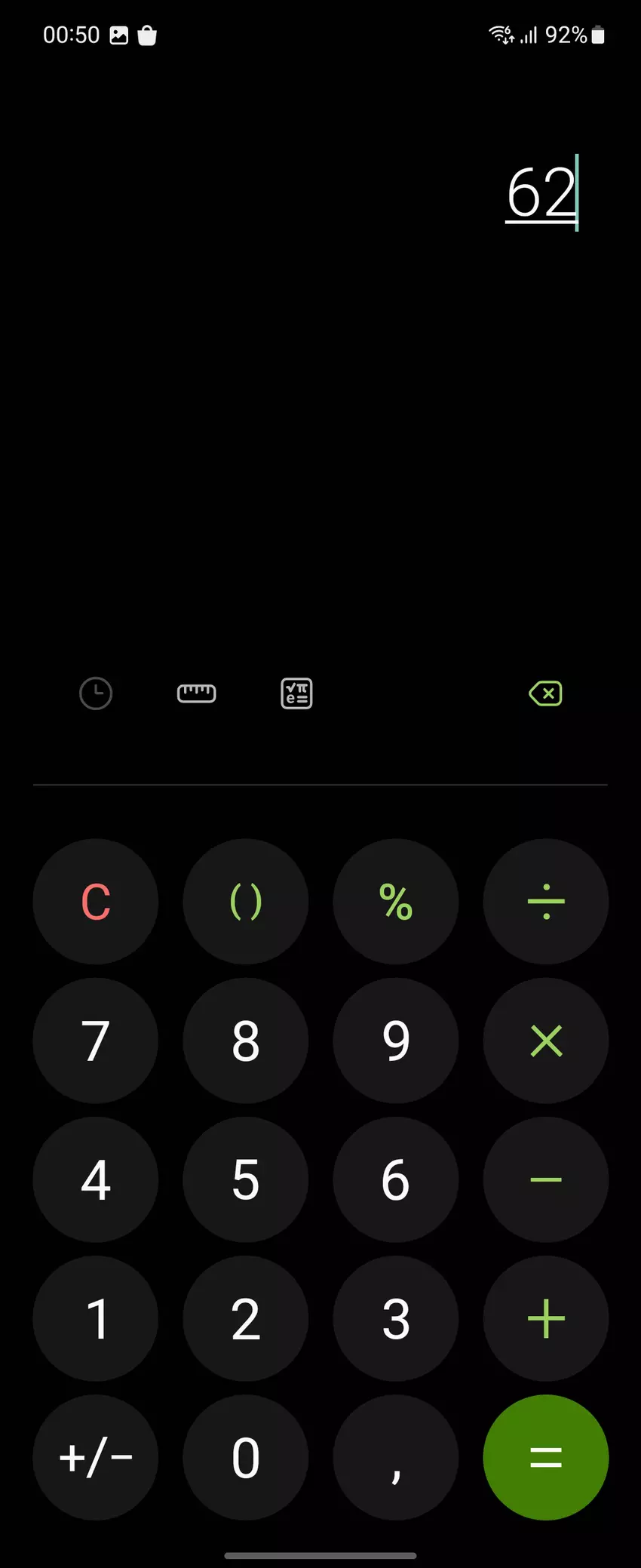This screenshot has width=641, height=1568.
Task: Insert parentheses
Action: [x=246, y=901]
